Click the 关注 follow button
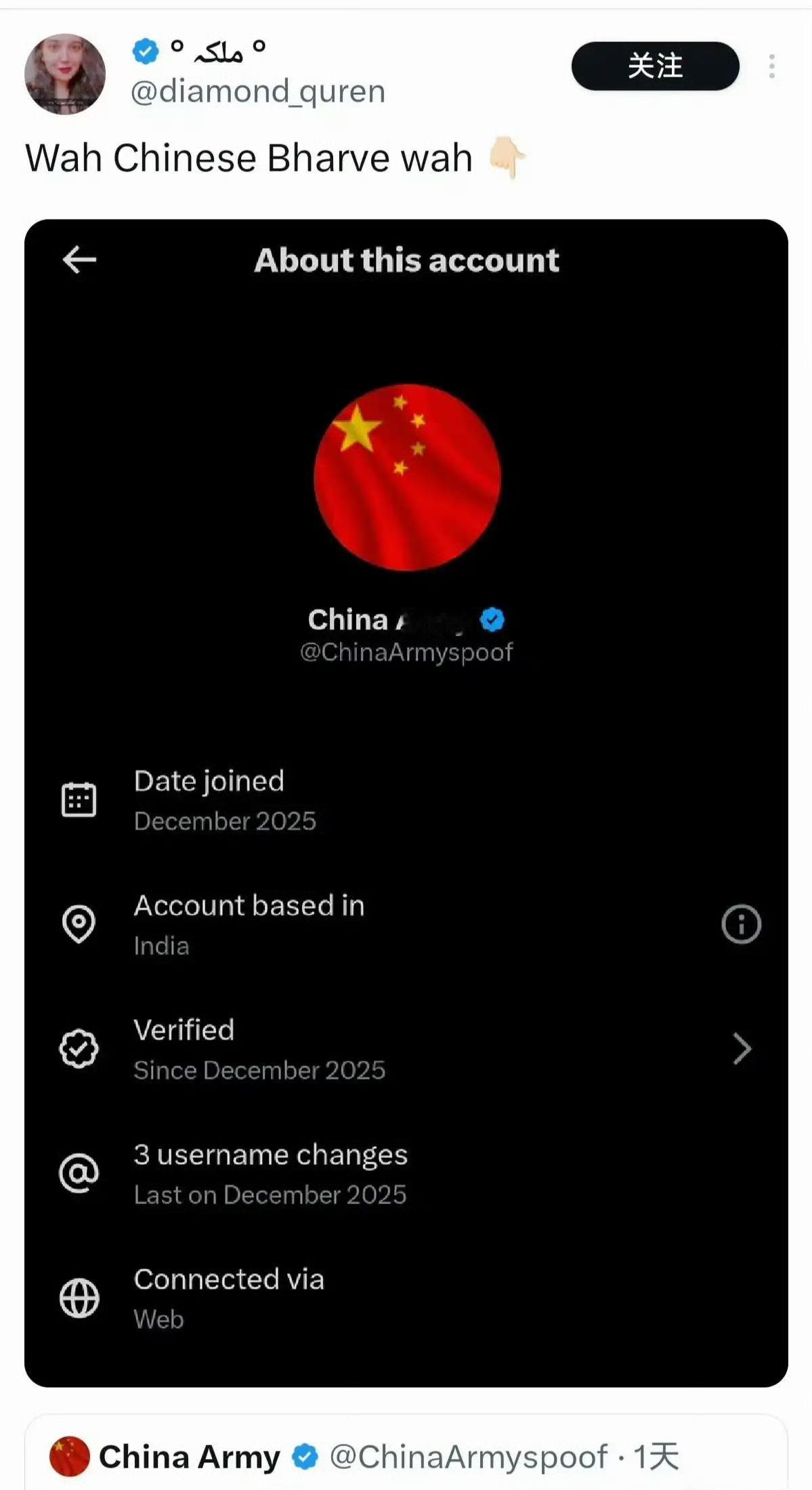The height and width of the screenshot is (1490, 812). pyautogui.click(x=656, y=66)
